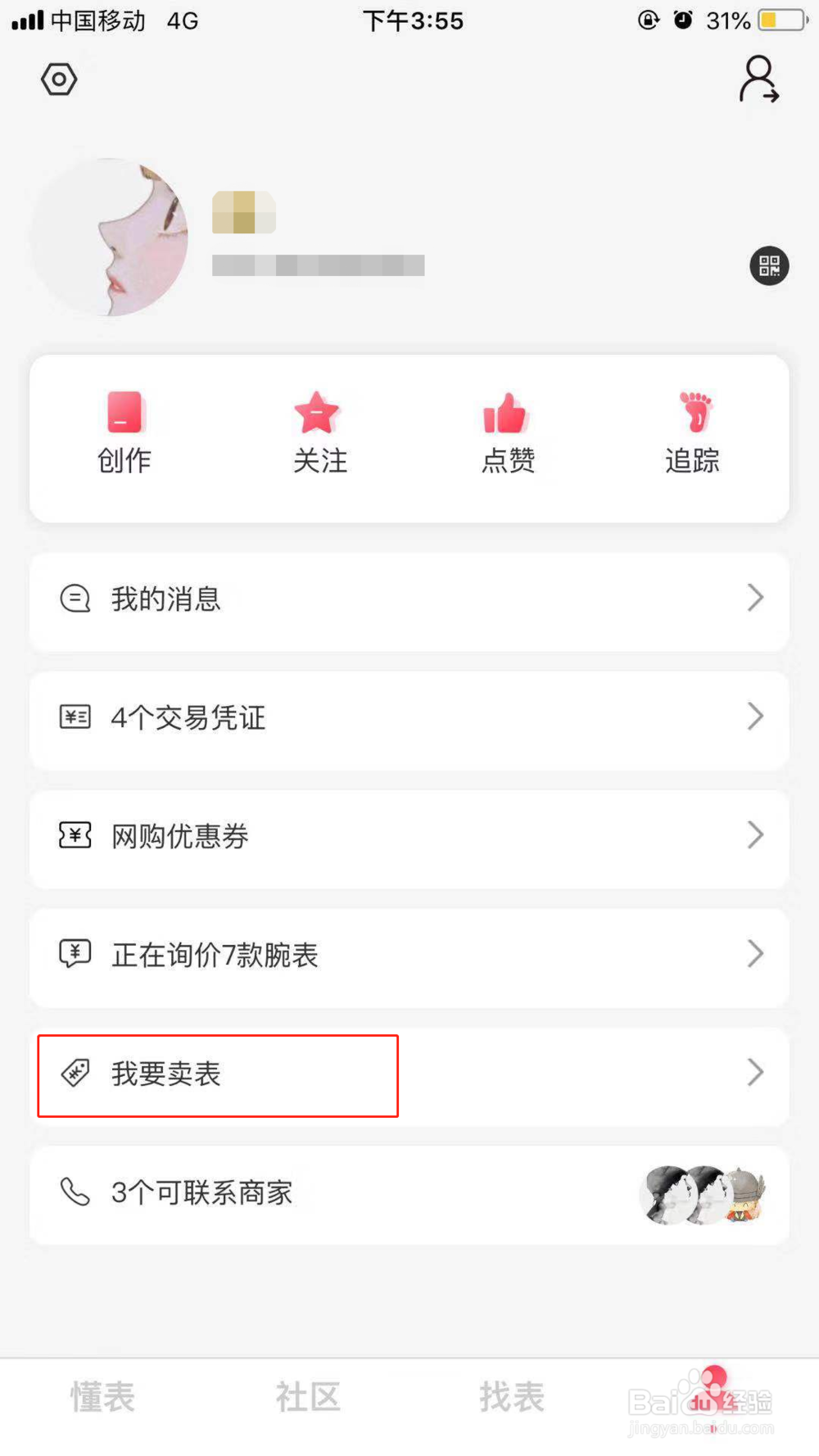Tap the coupon icon beside 网购优惠券

(74, 834)
